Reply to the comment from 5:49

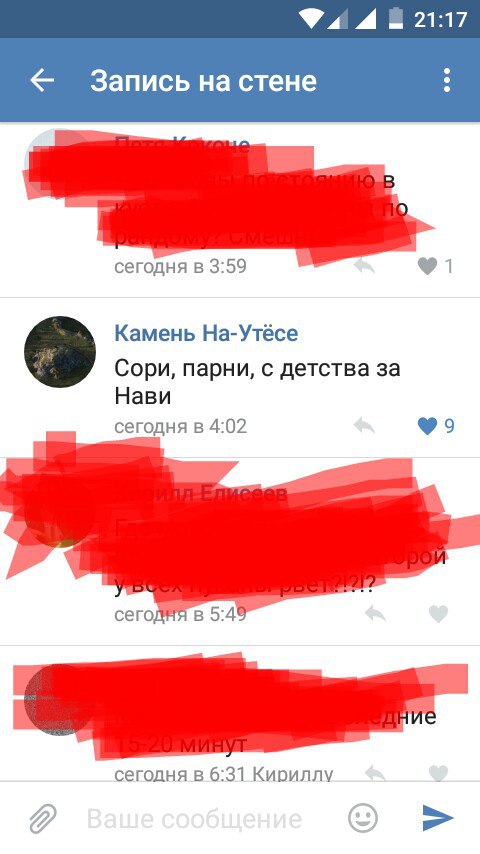tap(375, 614)
